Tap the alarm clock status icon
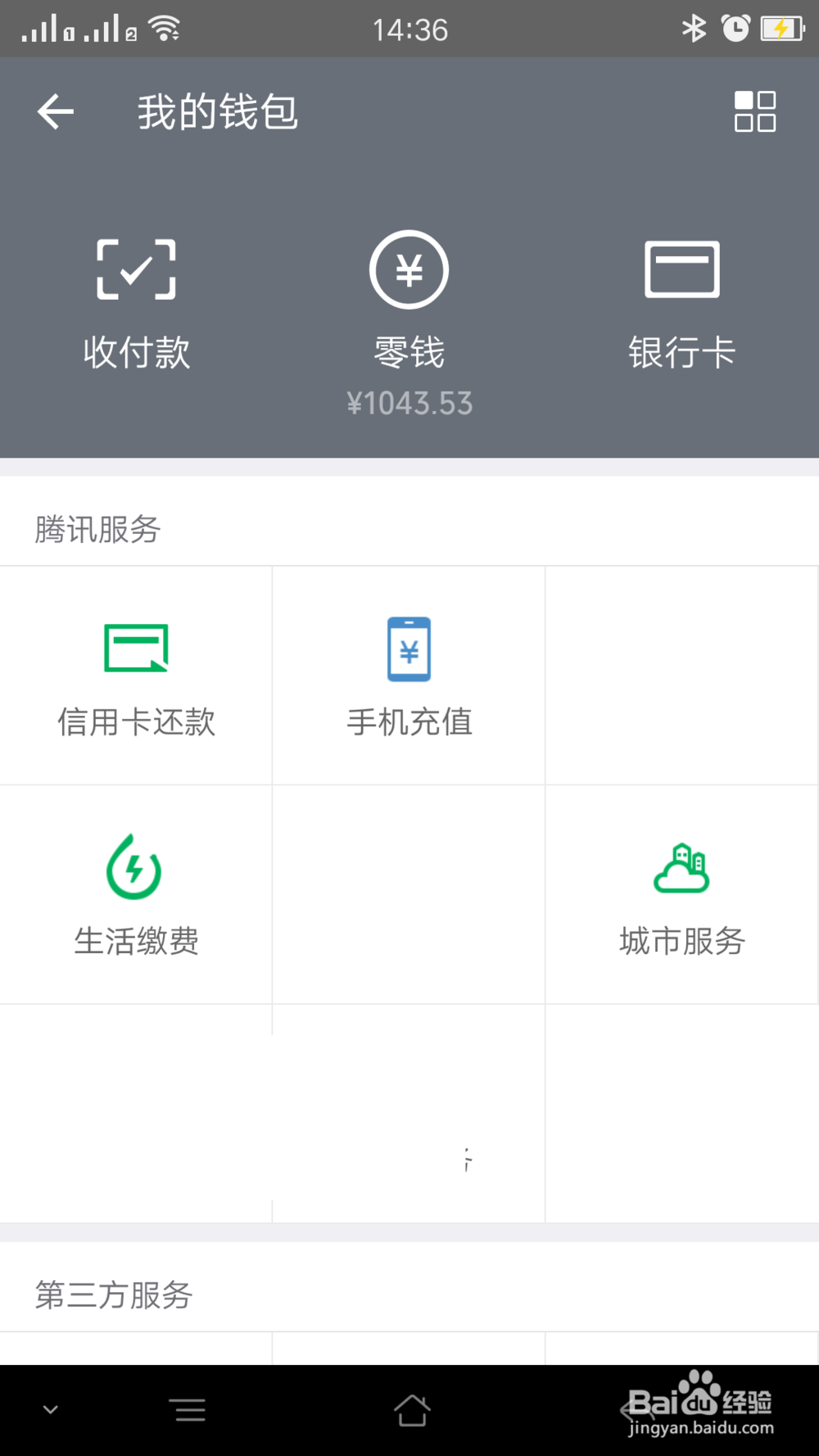The width and height of the screenshot is (819, 1456). (735, 28)
